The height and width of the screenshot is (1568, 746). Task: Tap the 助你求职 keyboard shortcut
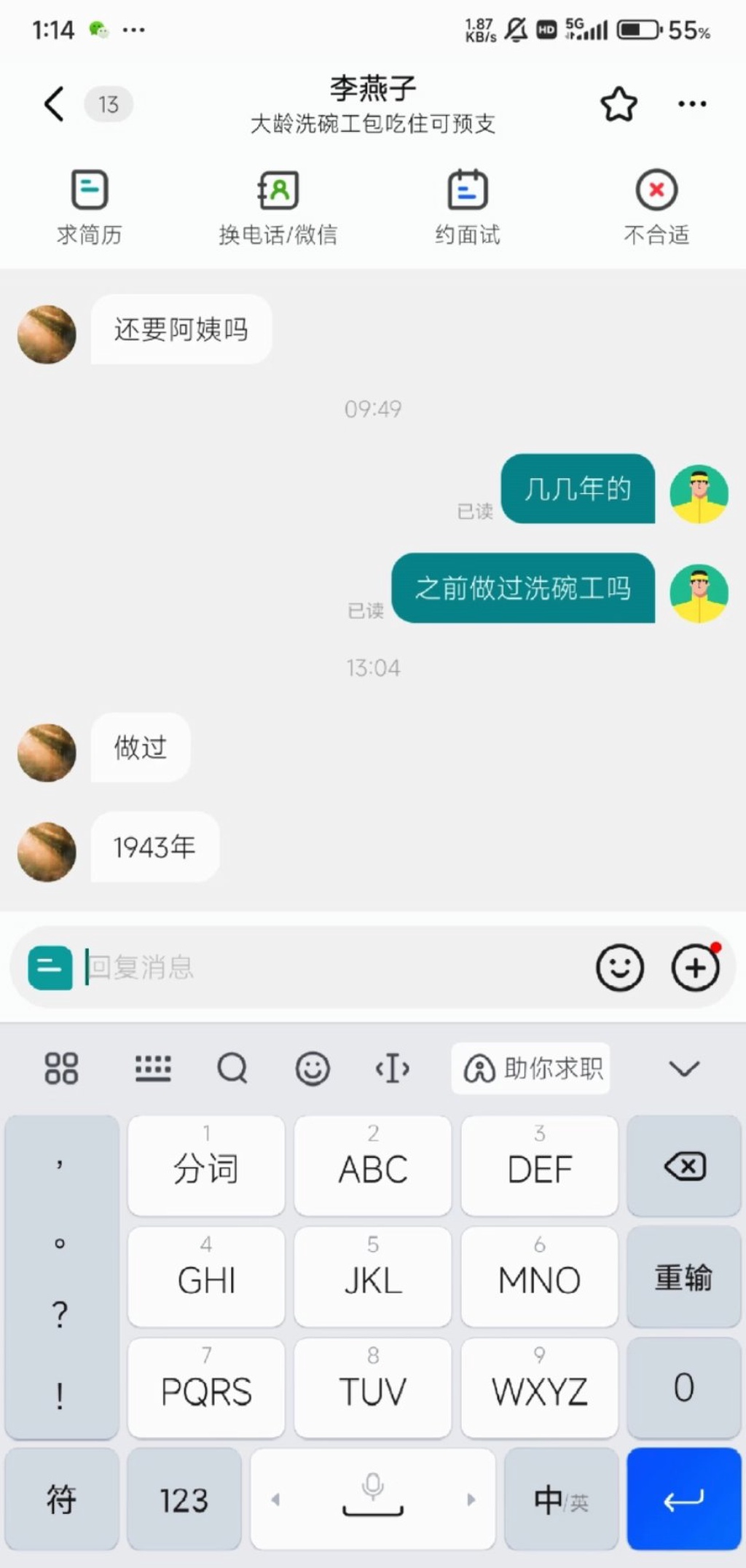coord(532,1069)
